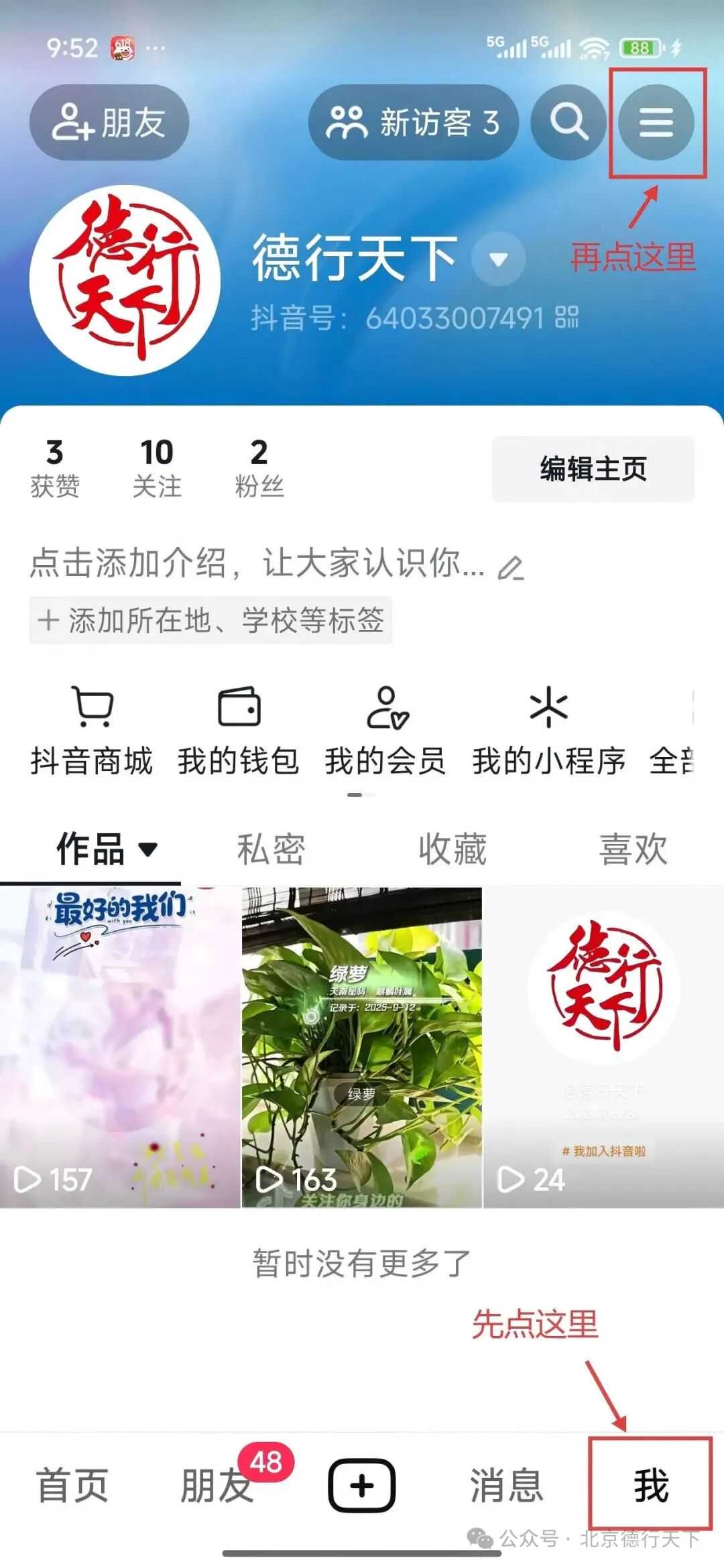Image resolution: width=724 pixels, height=1568 pixels.
Task: Open the QR code beside 抖音号
Action: (566, 317)
